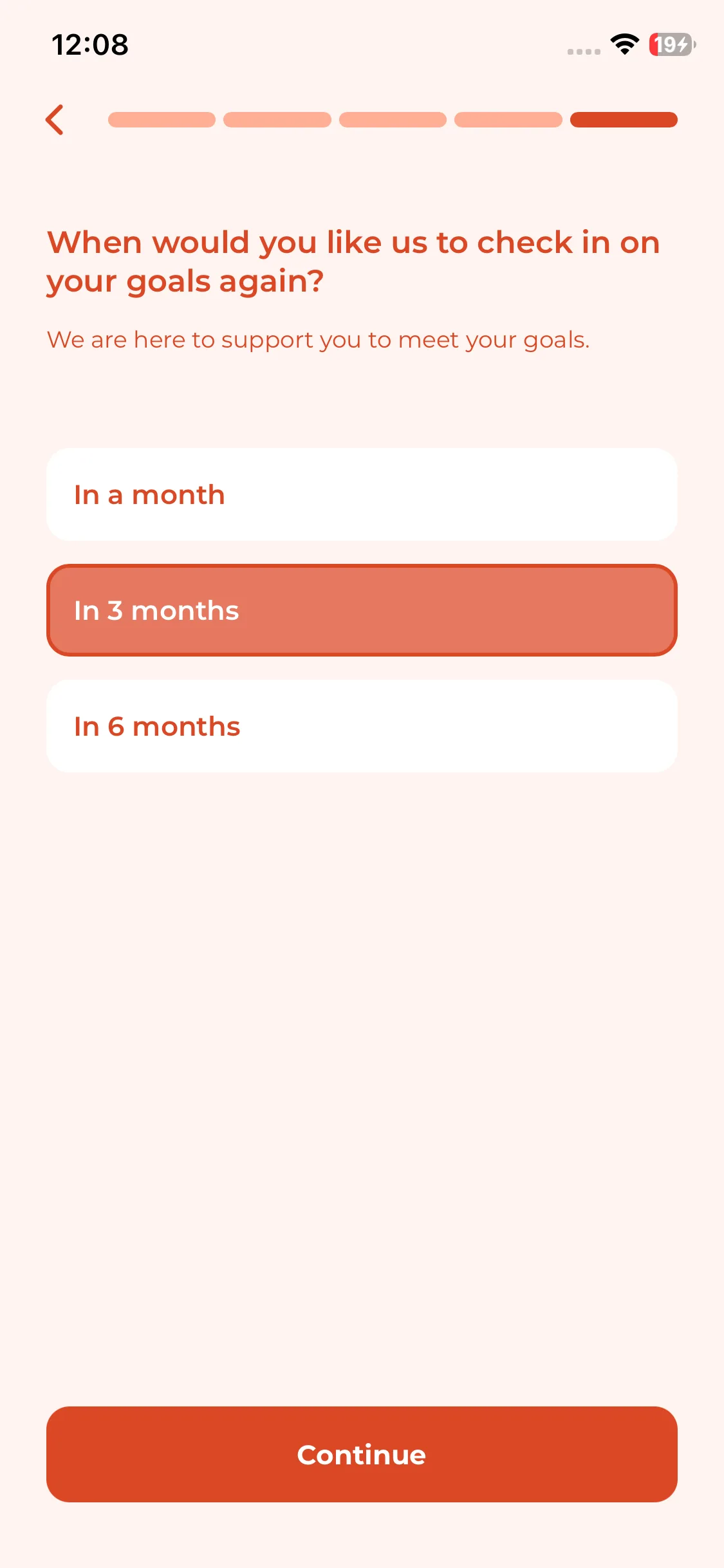Tap the Continue button
Screen dimensions: 724x1568
point(362,1454)
